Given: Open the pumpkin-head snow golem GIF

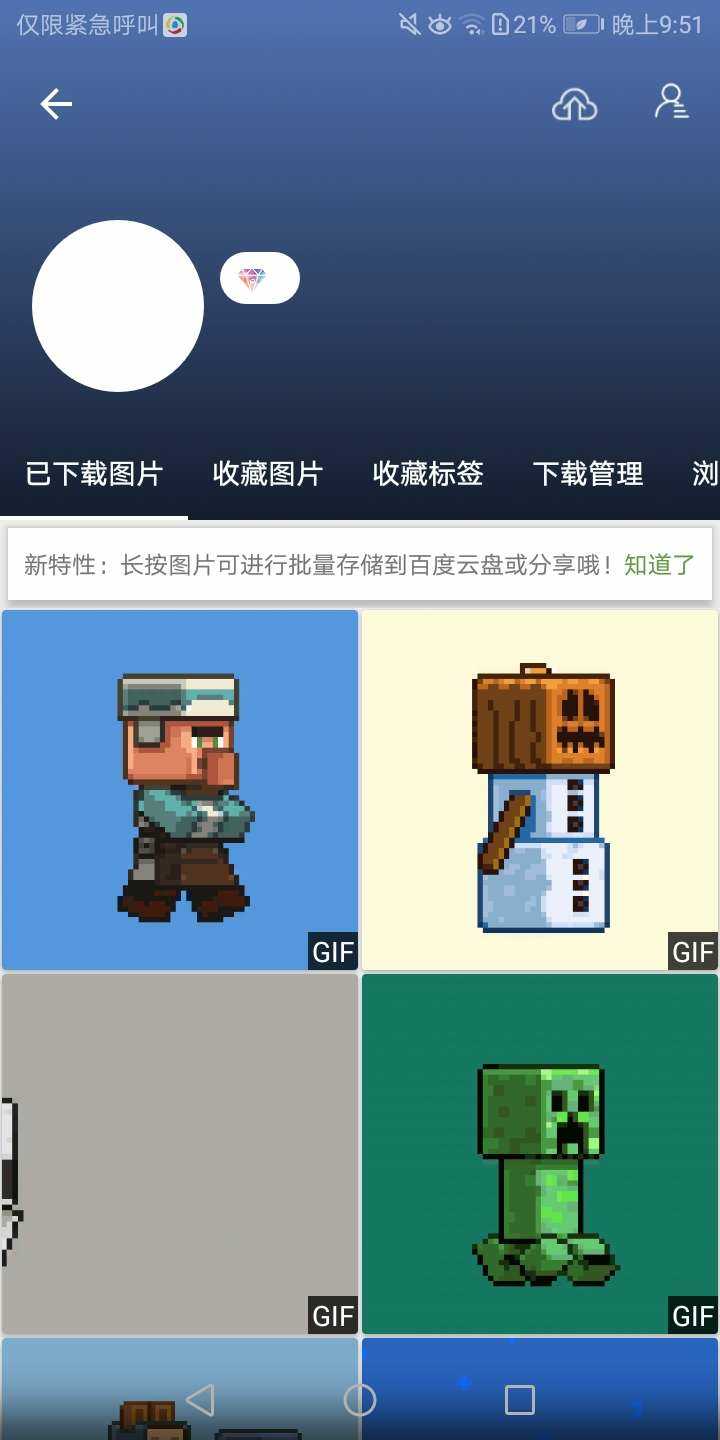Looking at the screenshot, I should 540,790.
